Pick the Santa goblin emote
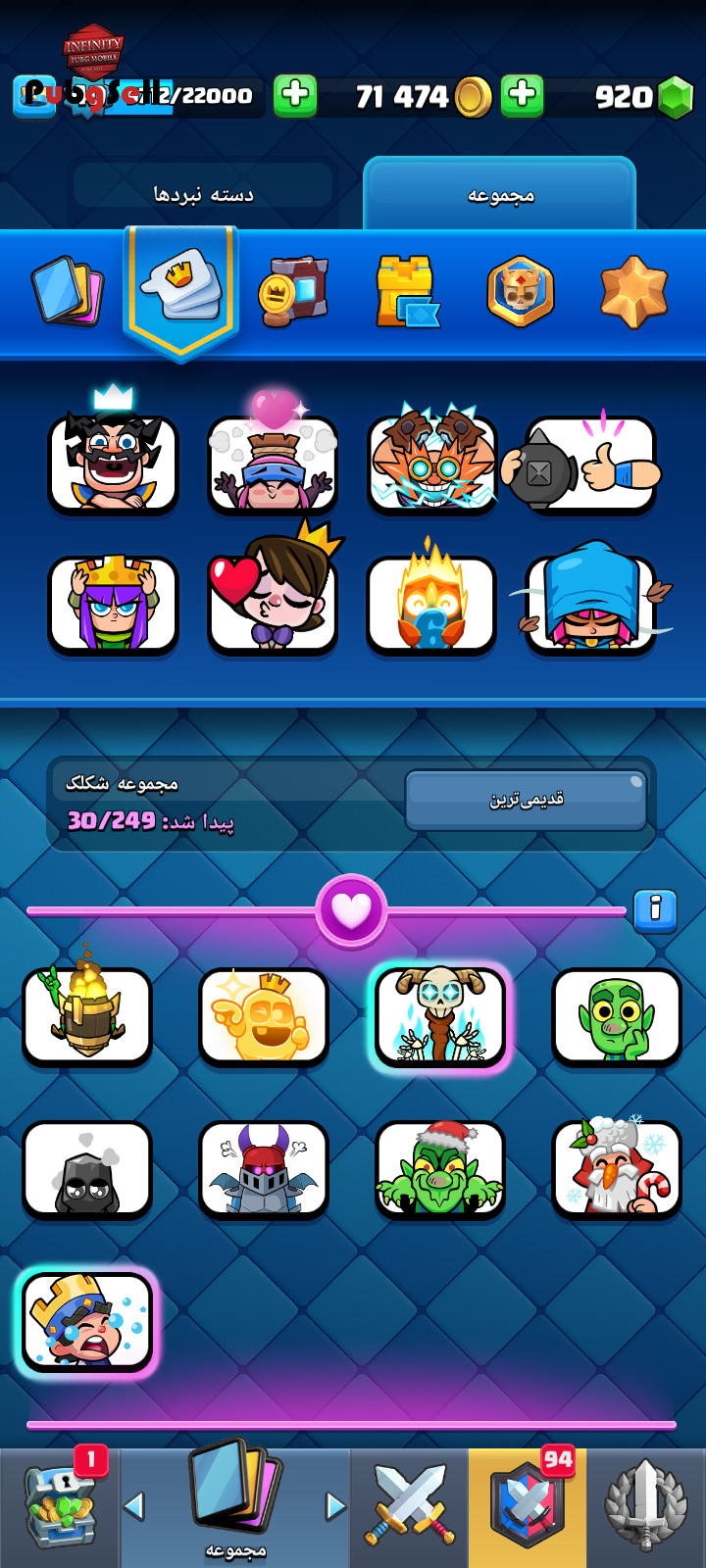 [x=439, y=1168]
